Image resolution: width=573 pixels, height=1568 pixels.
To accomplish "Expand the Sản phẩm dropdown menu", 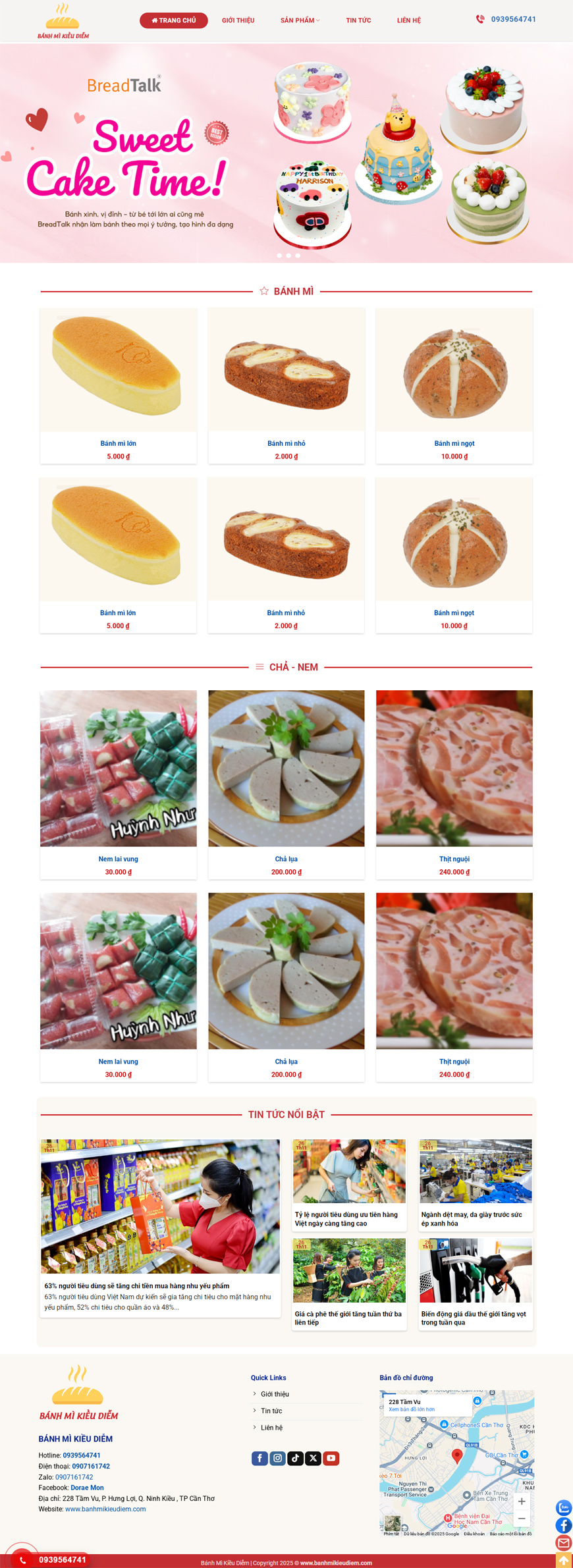I will point(300,20).
